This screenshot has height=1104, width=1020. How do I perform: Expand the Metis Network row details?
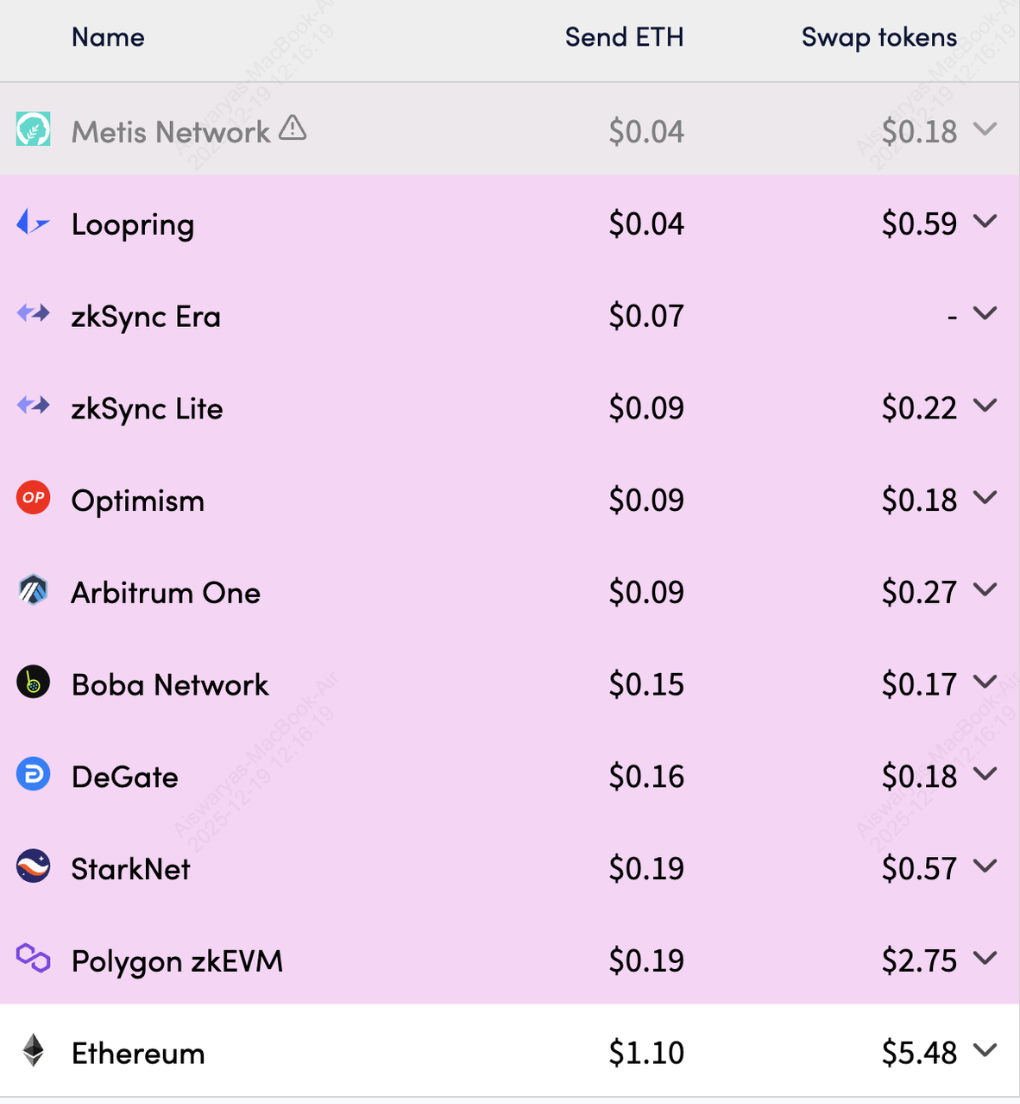[x=985, y=129]
